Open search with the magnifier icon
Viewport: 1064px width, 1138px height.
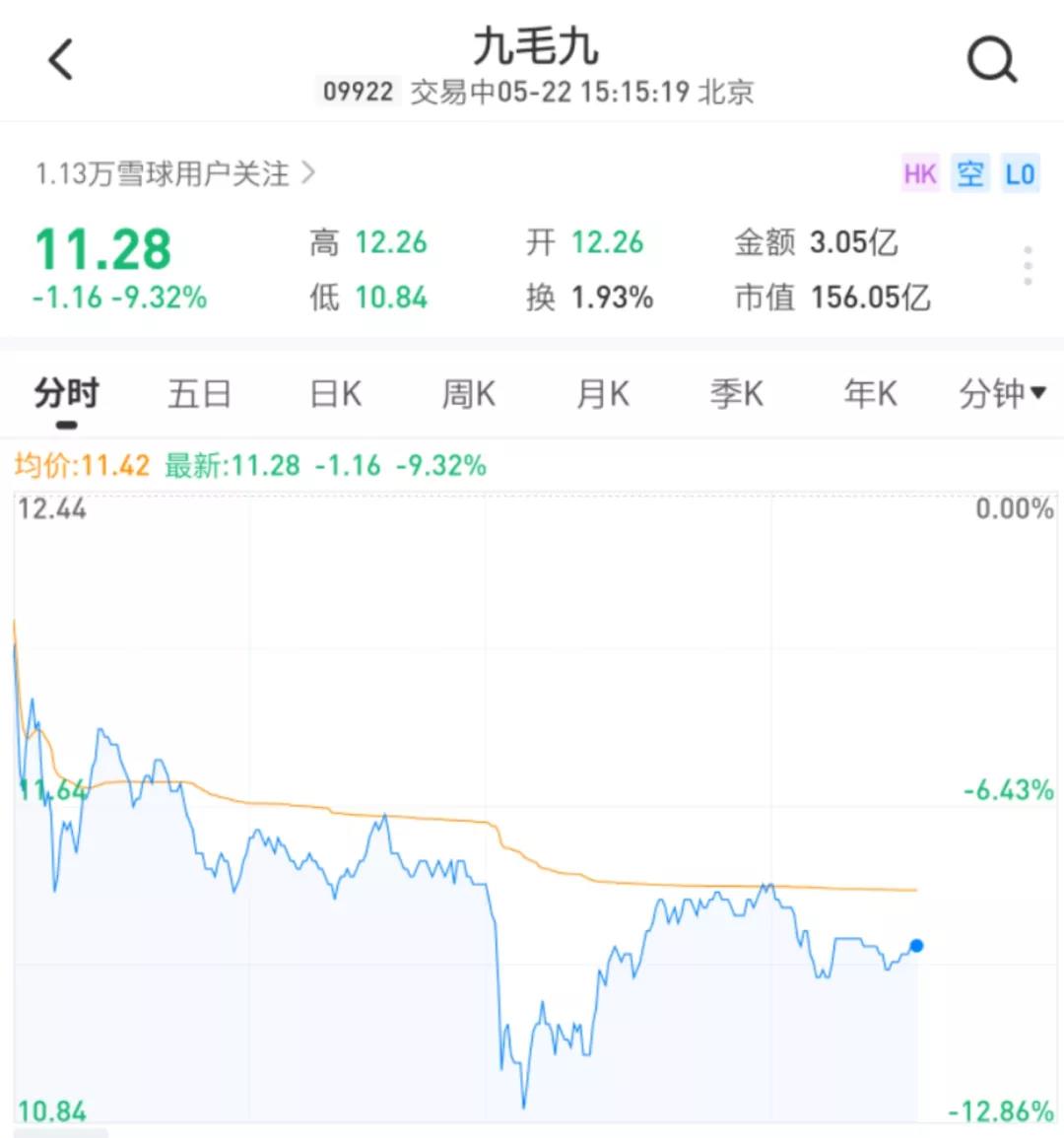(991, 59)
